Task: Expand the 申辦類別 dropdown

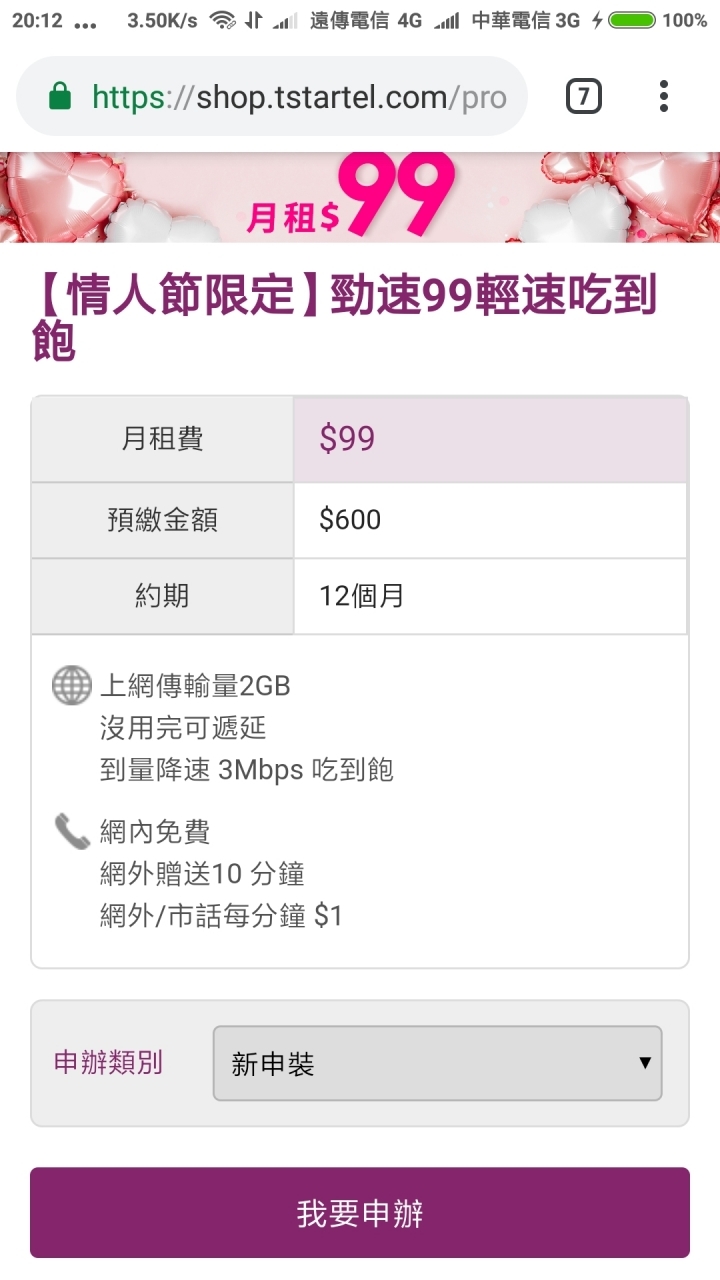Action: coord(437,1063)
